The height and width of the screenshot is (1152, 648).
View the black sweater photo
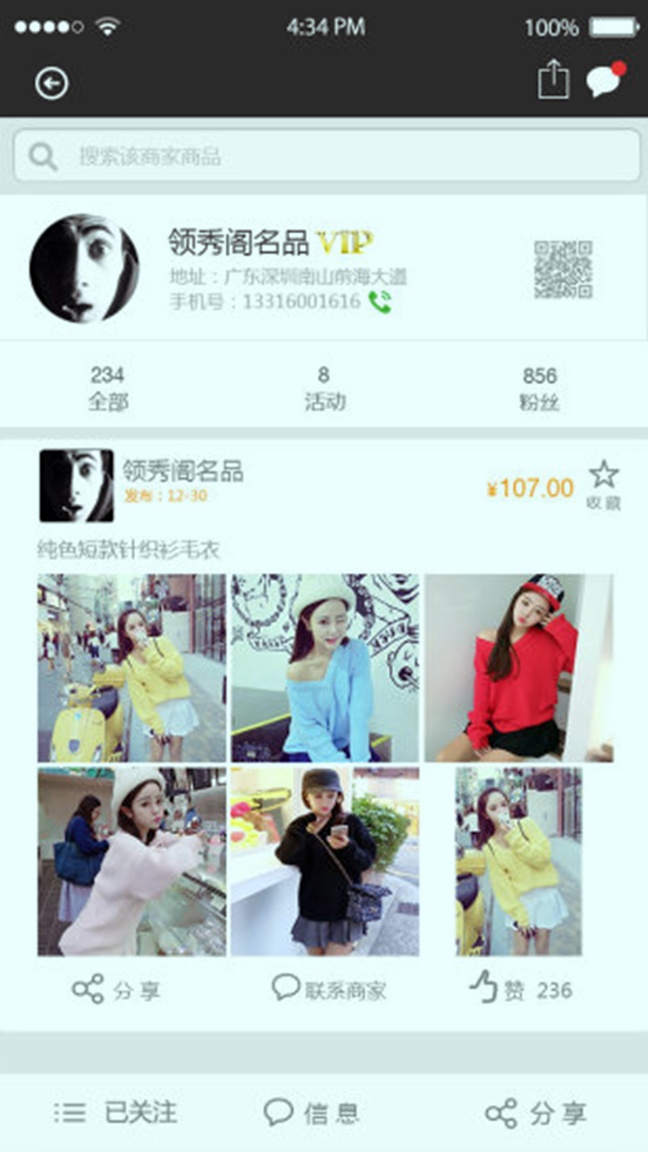(x=325, y=861)
